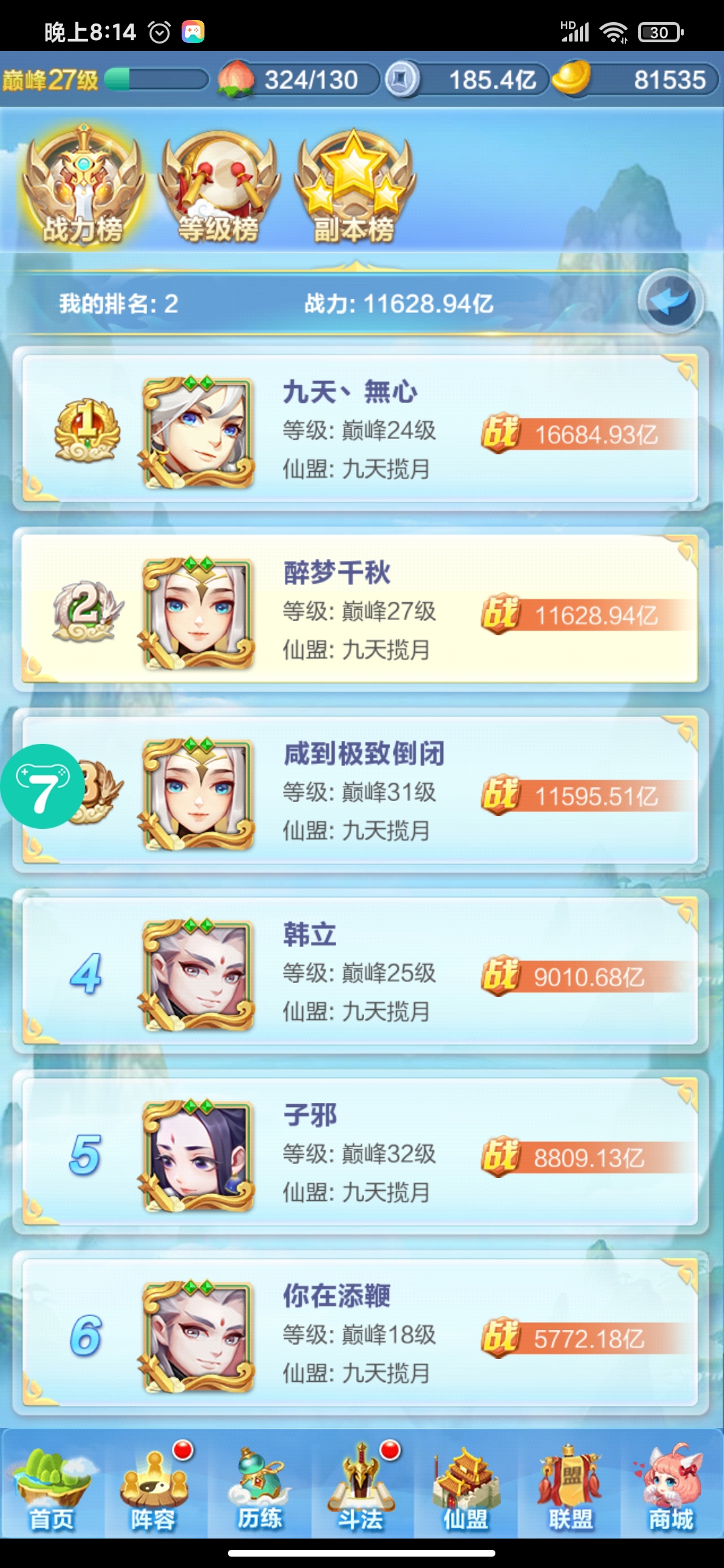724x1568 pixels.
Task: Open player 九天、無心 ranking entry
Action: (361, 429)
